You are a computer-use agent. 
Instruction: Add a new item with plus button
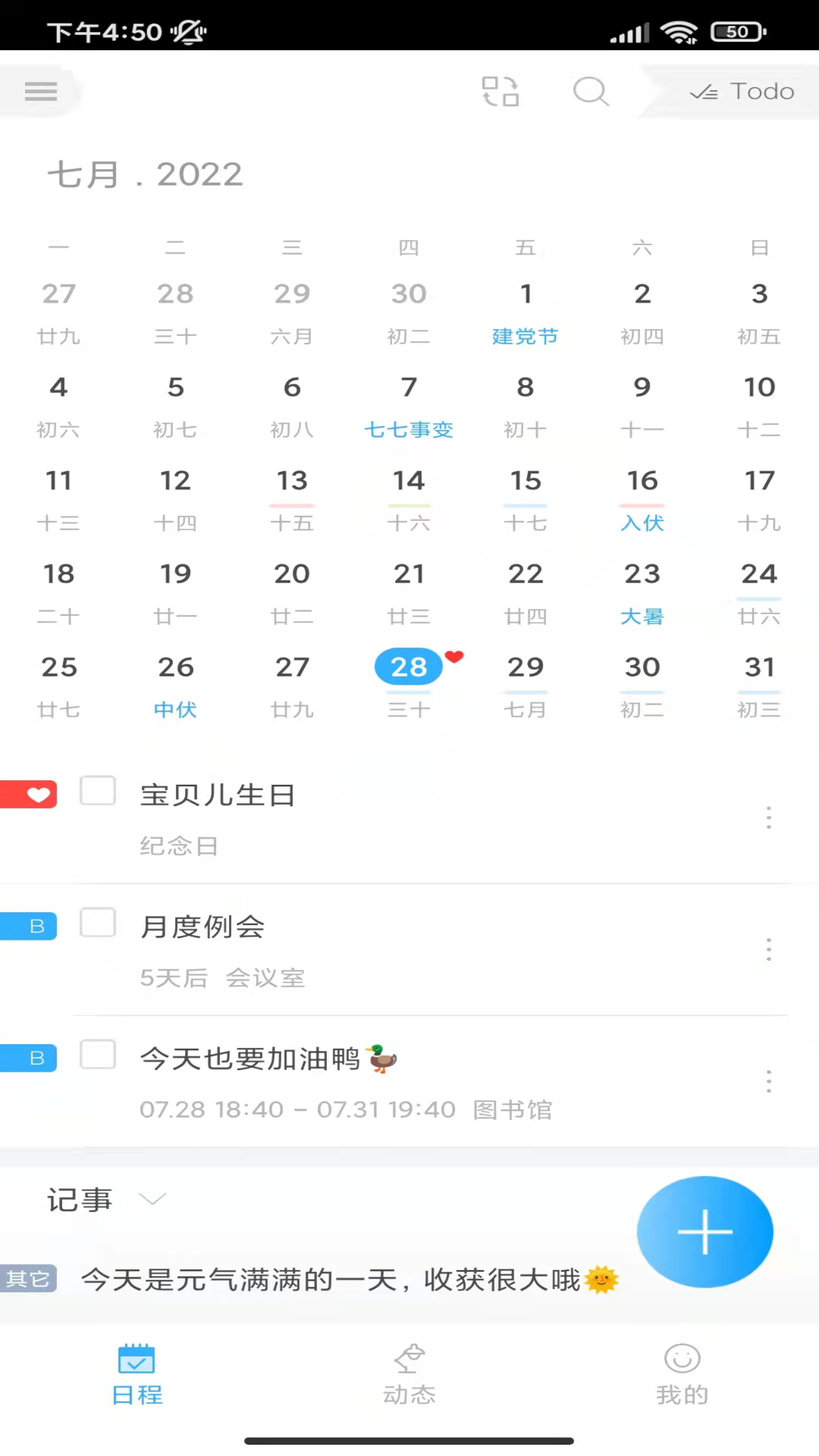click(x=704, y=1232)
